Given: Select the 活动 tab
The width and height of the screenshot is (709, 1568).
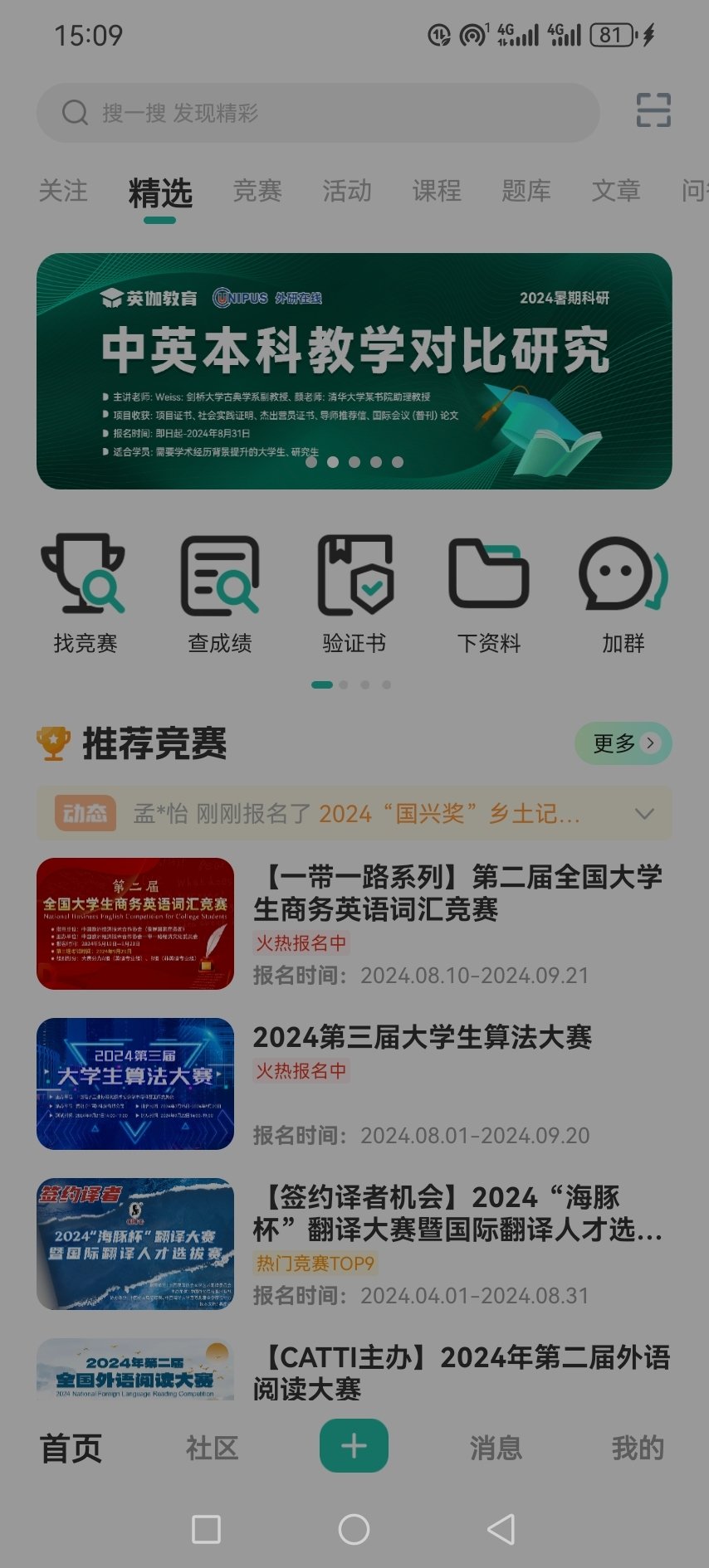Looking at the screenshot, I should pyautogui.click(x=347, y=191).
